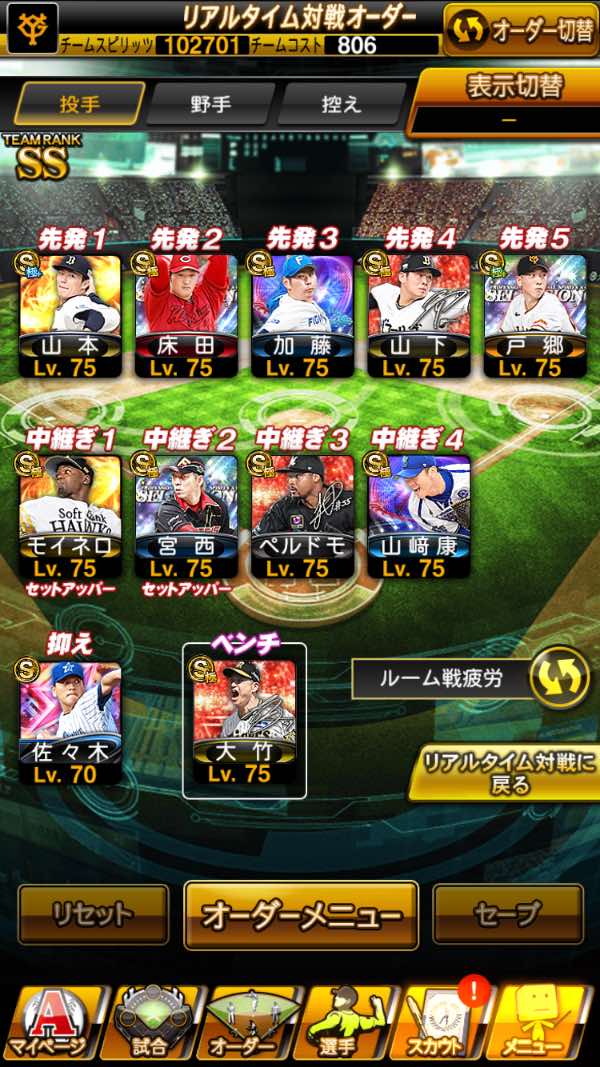Switch to the 控え tab
600x1067 pixels.
[341, 103]
